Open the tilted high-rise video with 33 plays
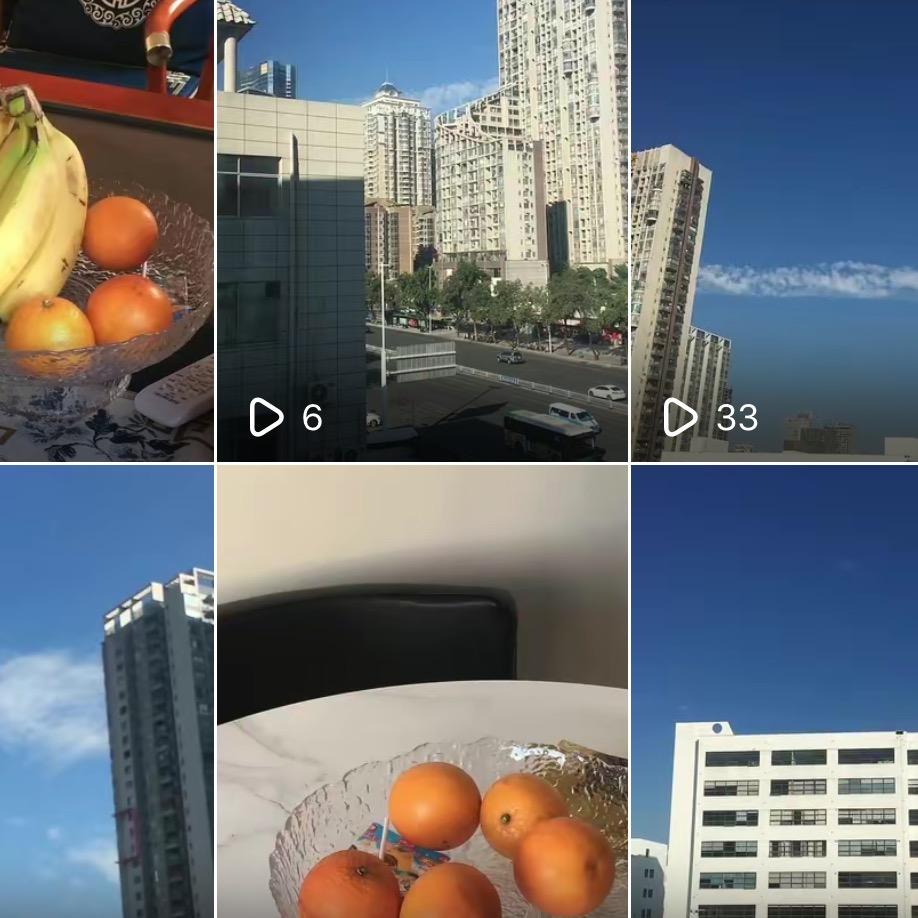This screenshot has width=918, height=918. click(775, 230)
